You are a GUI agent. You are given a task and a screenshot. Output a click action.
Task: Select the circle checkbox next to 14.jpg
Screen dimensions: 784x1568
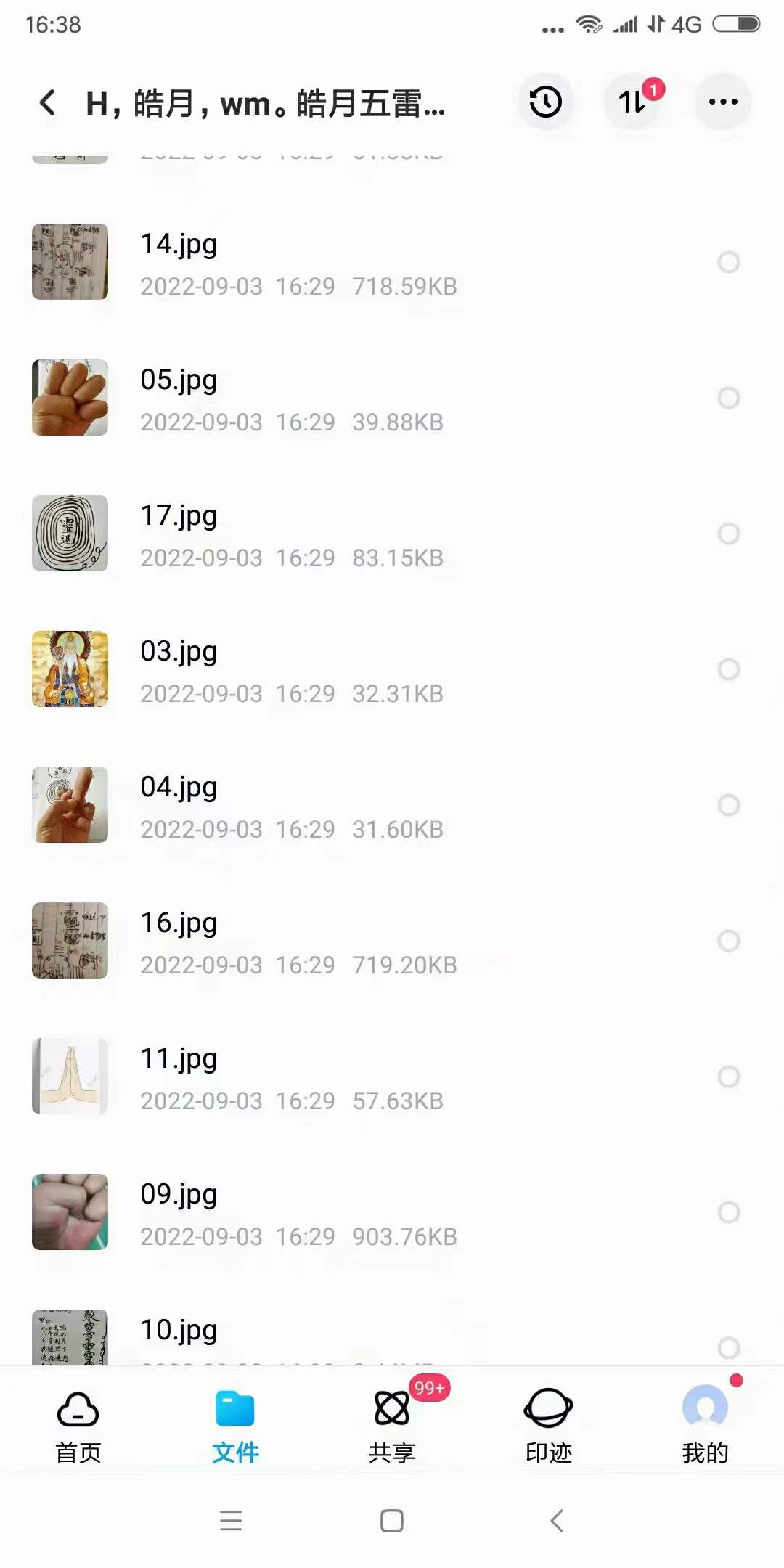tap(728, 262)
